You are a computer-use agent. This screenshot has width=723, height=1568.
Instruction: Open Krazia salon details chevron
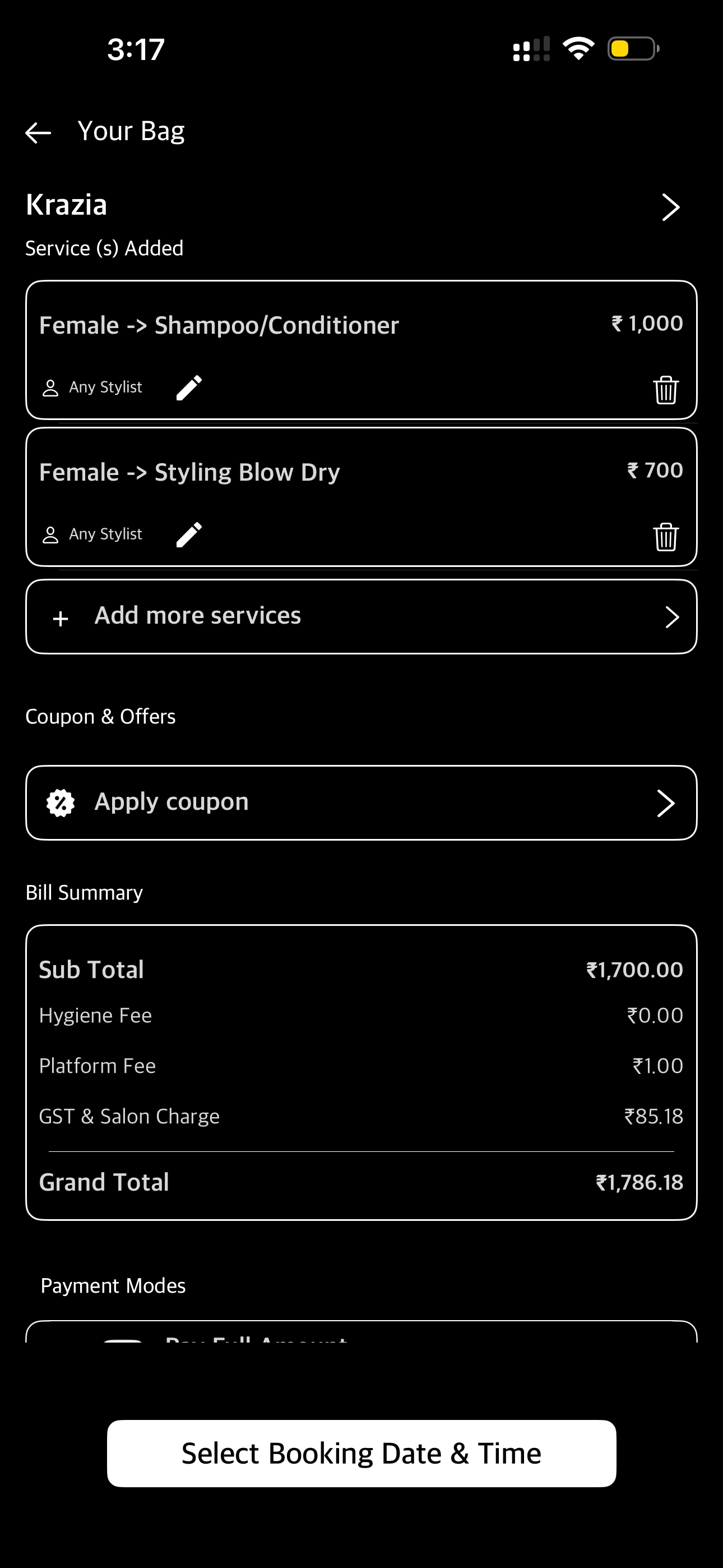tap(670, 207)
